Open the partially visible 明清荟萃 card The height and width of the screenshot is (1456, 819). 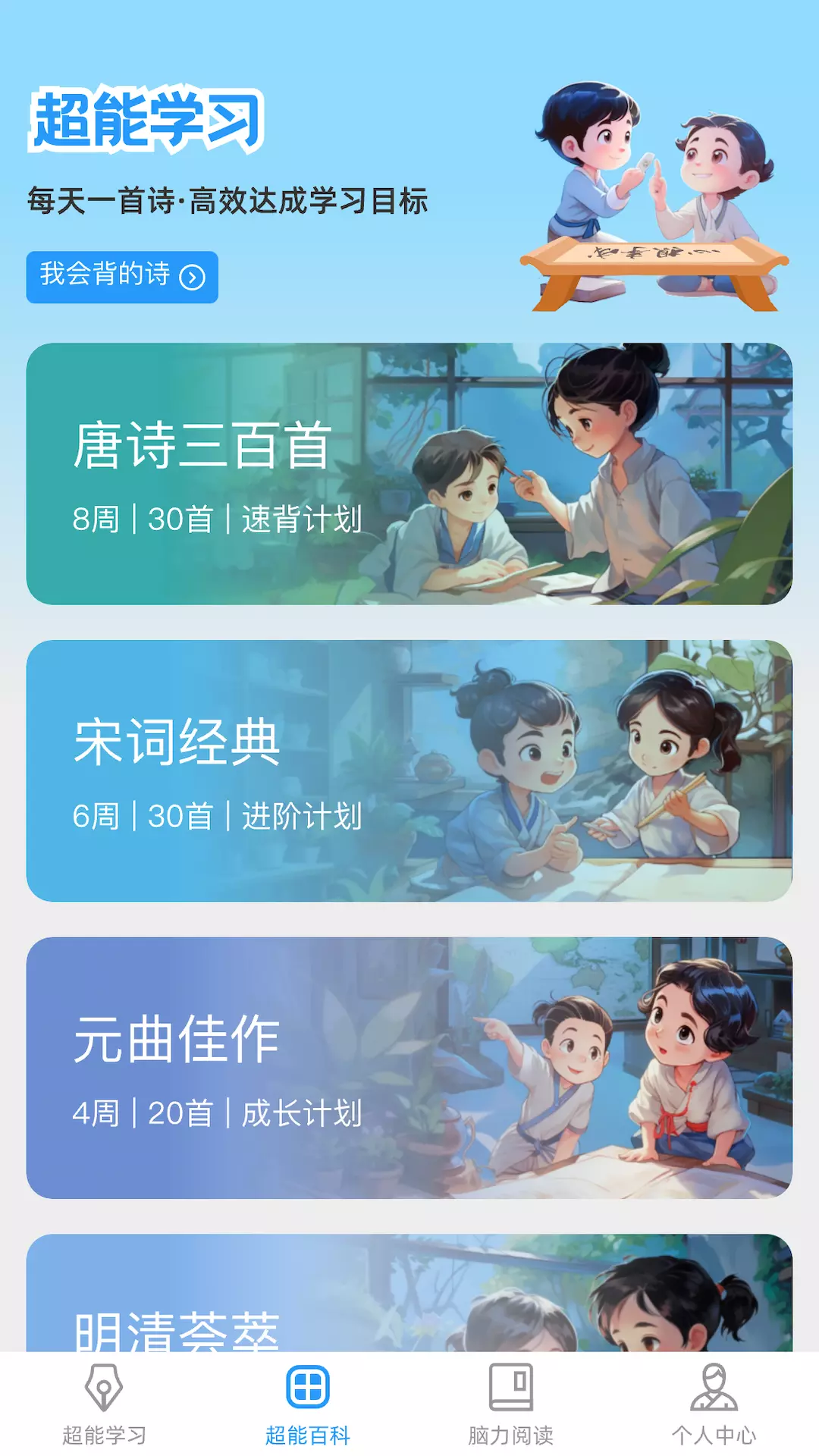coord(409,1293)
